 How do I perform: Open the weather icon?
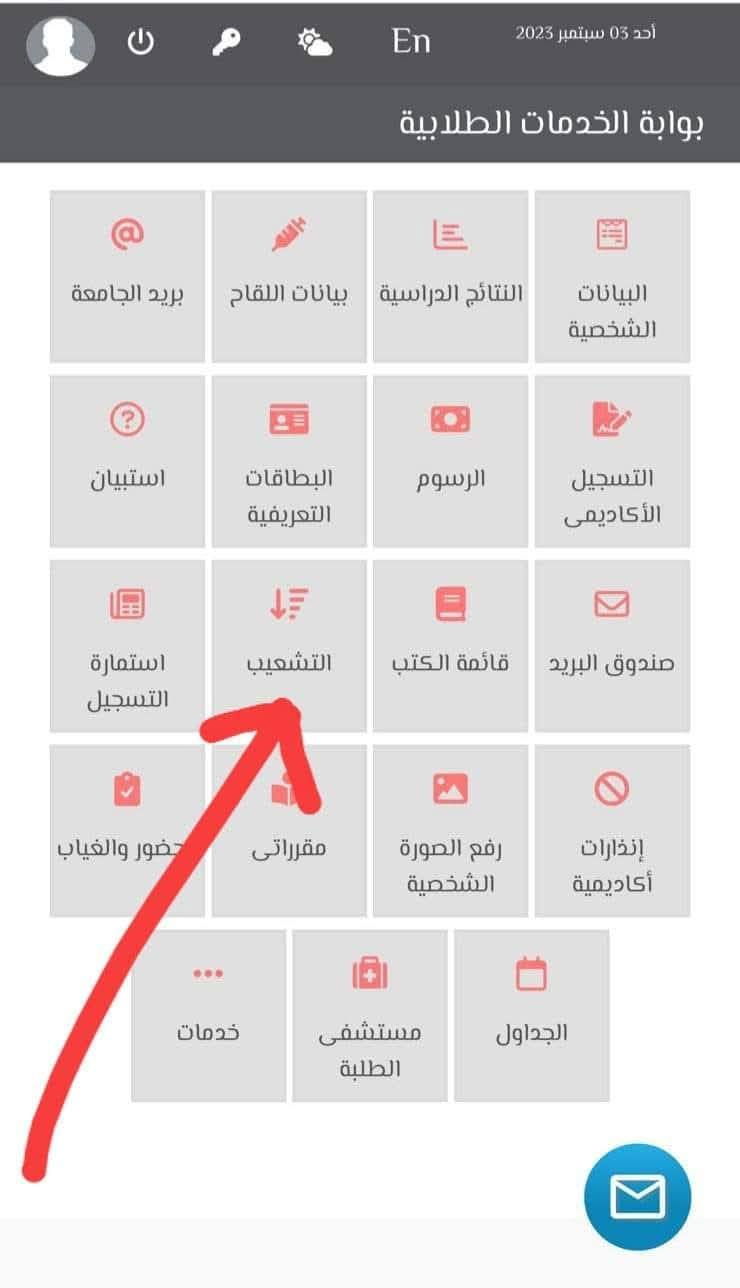click(315, 43)
